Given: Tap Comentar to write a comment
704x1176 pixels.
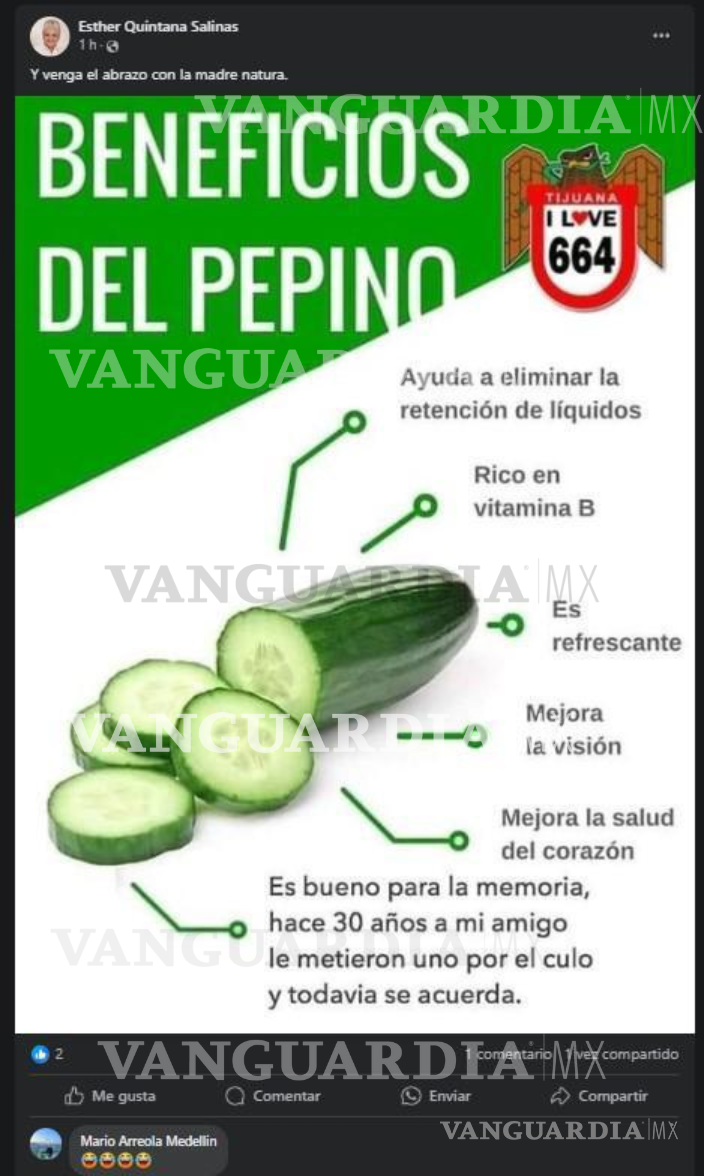Looking at the screenshot, I should (x=273, y=1096).
